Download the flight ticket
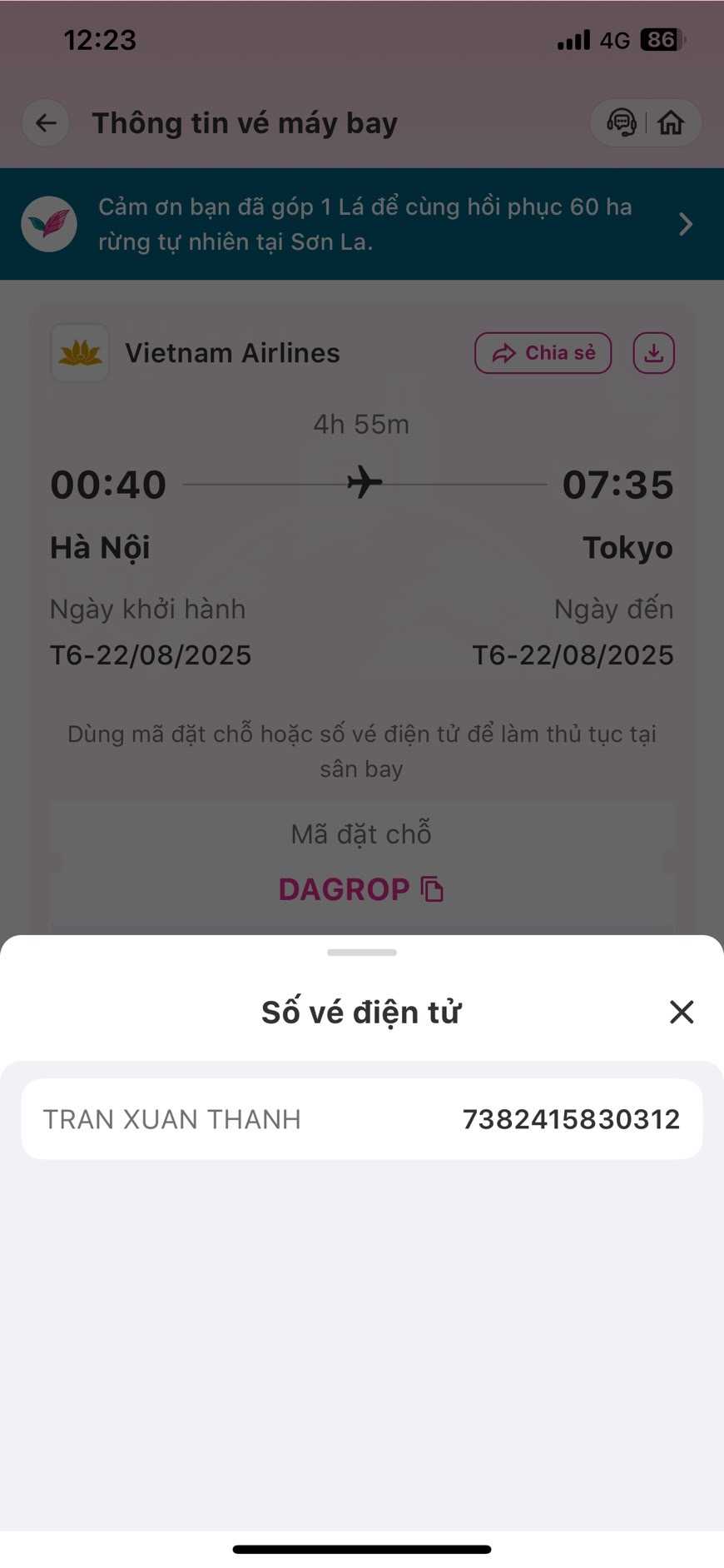Viewport: 724px width, 1568px height. pyautogui.click(x=653, y=353)
